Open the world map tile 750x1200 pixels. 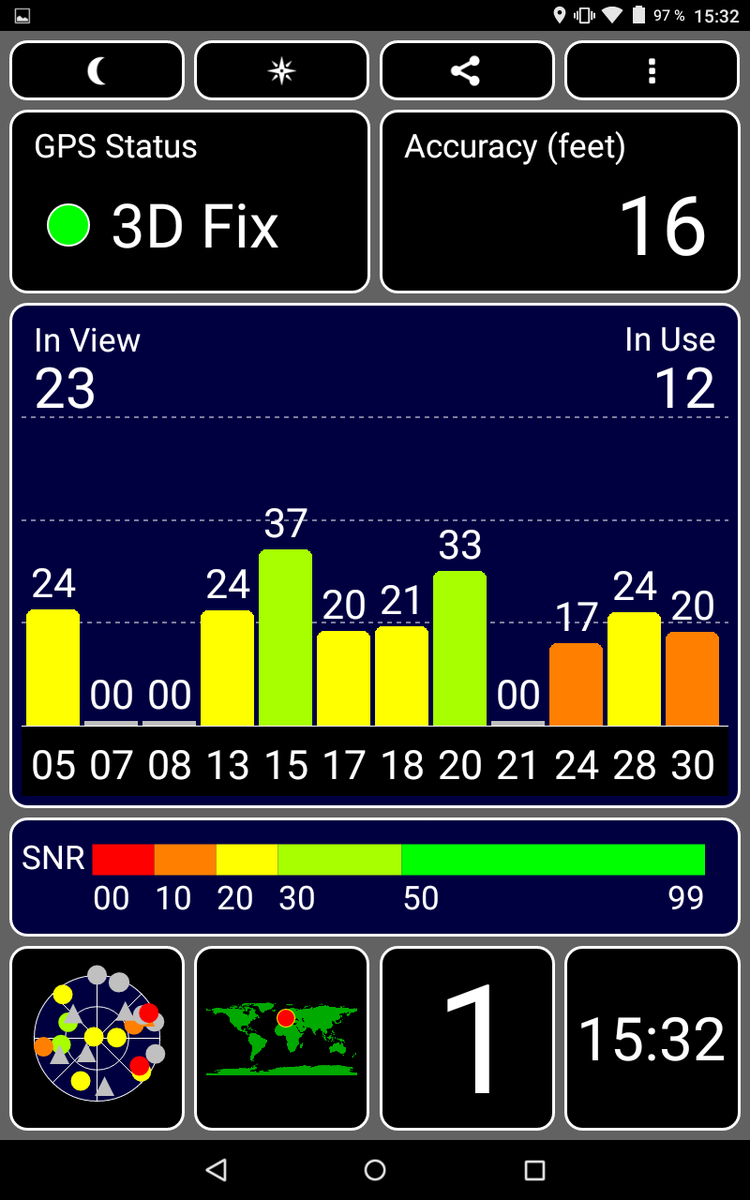point(282,1037)
